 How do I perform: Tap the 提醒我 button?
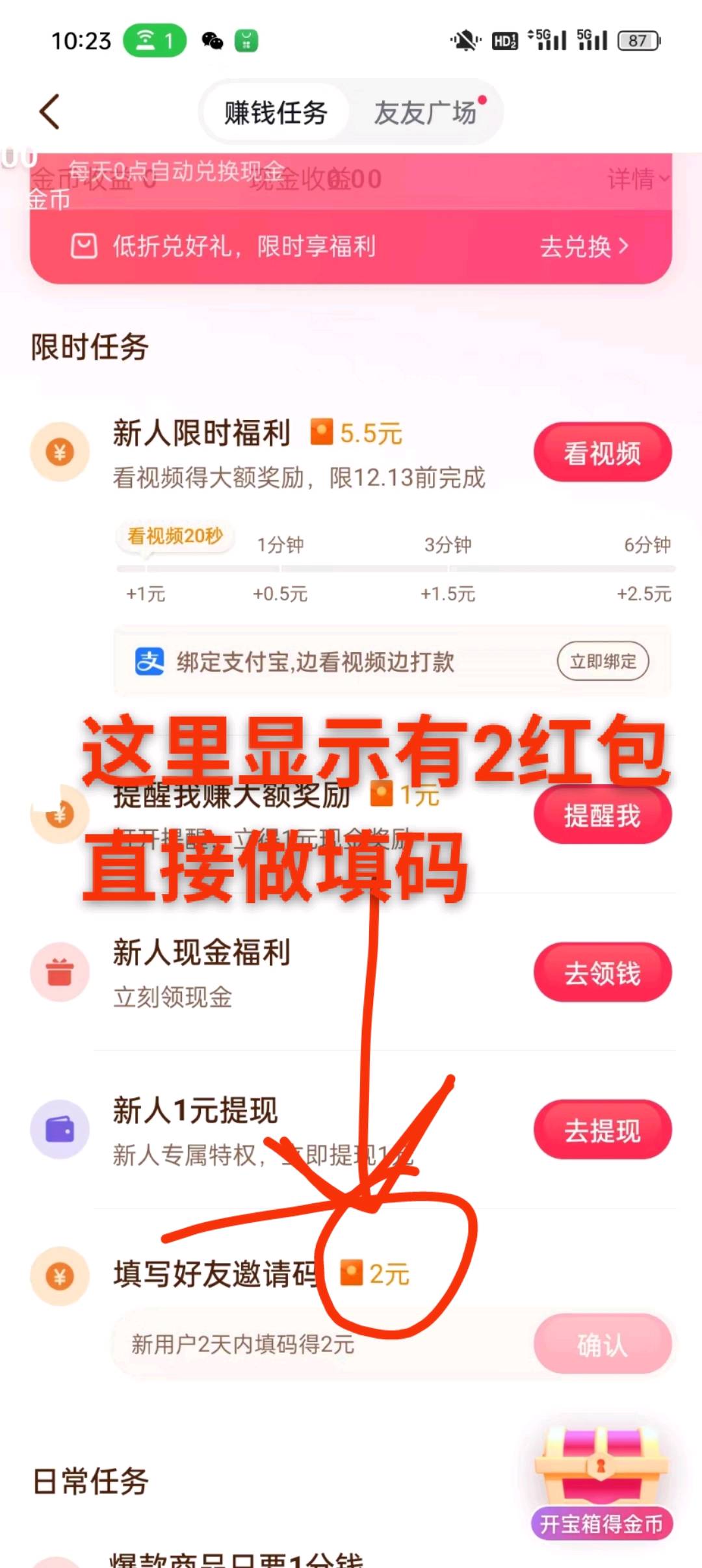[x=602, y=815]
